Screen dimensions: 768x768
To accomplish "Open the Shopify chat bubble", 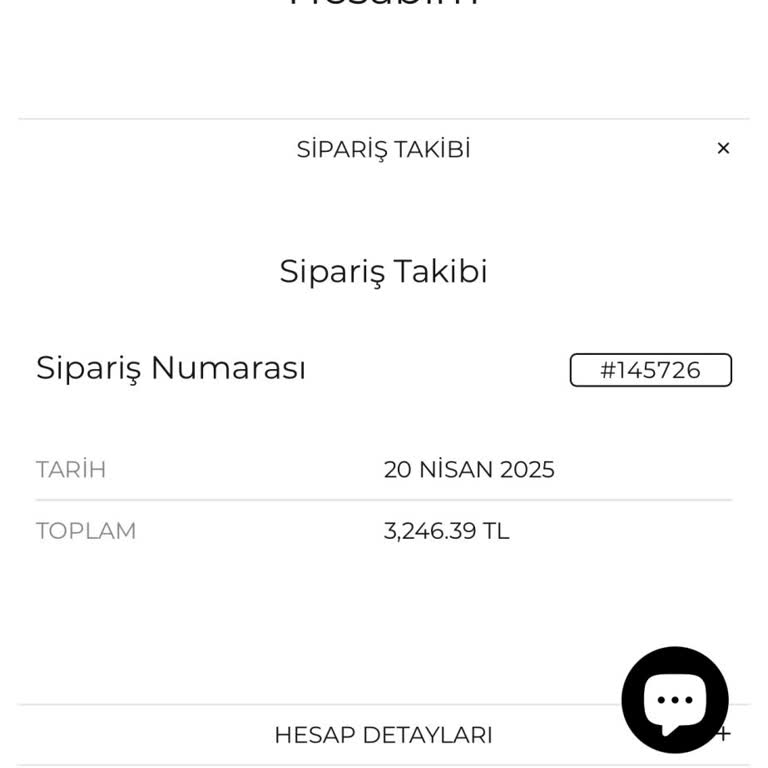I will [675, 699].
